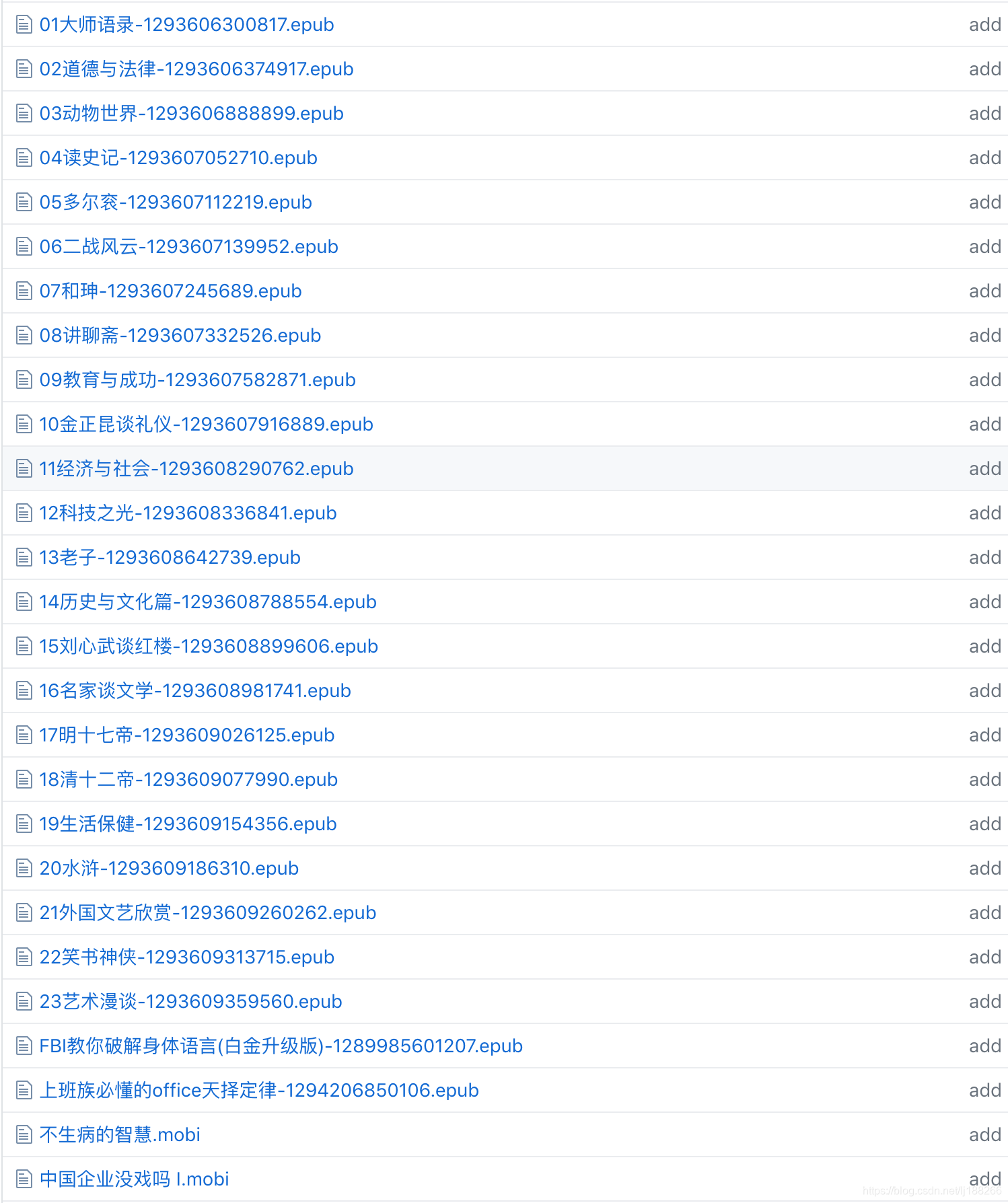This screenshot has width=1008, height=1203.
Task: View the add commit for 23艺术漫谈
Action: pos(984,1002)
